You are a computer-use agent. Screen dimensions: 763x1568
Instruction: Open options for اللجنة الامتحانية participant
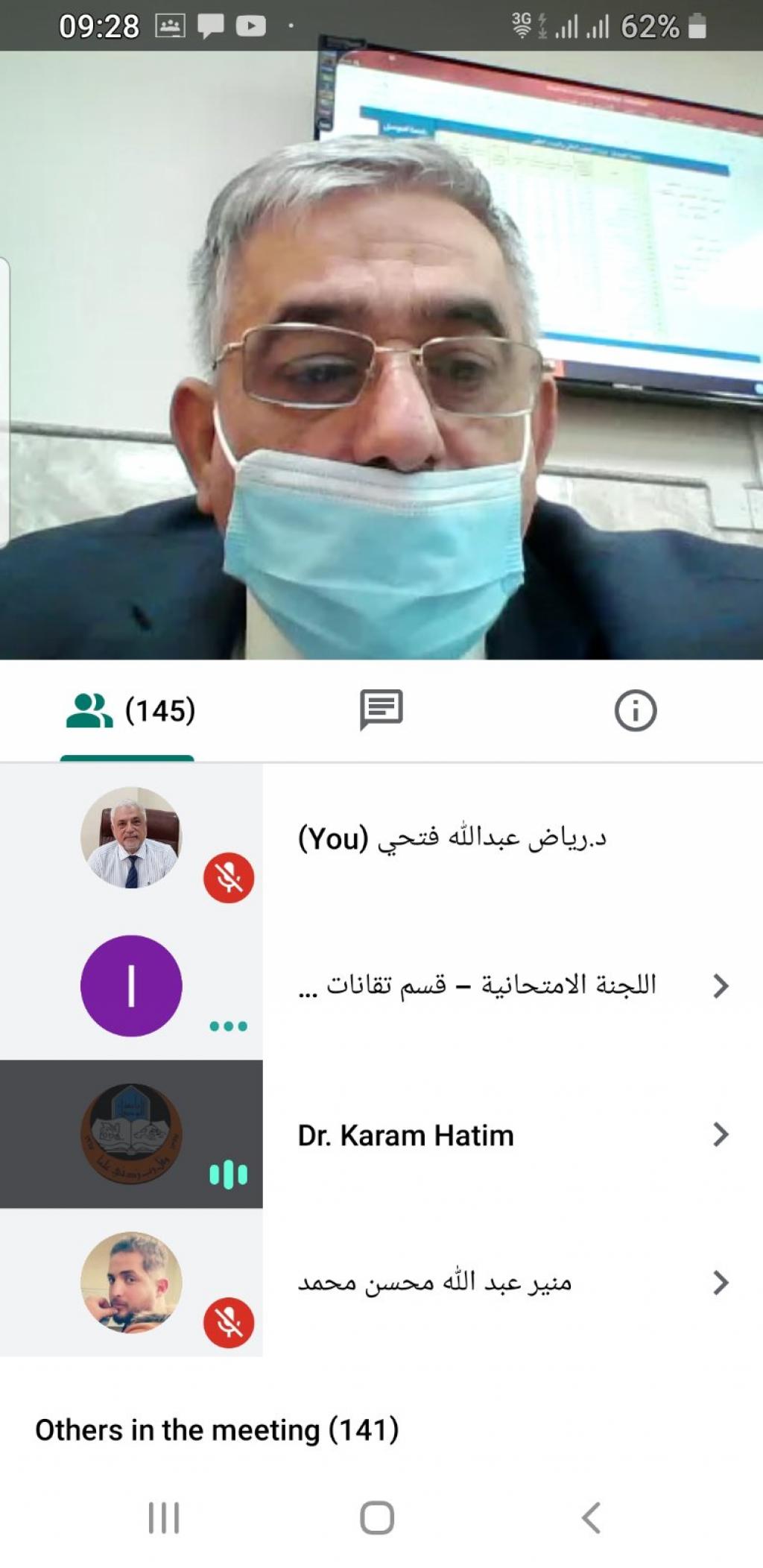[720, 986]
